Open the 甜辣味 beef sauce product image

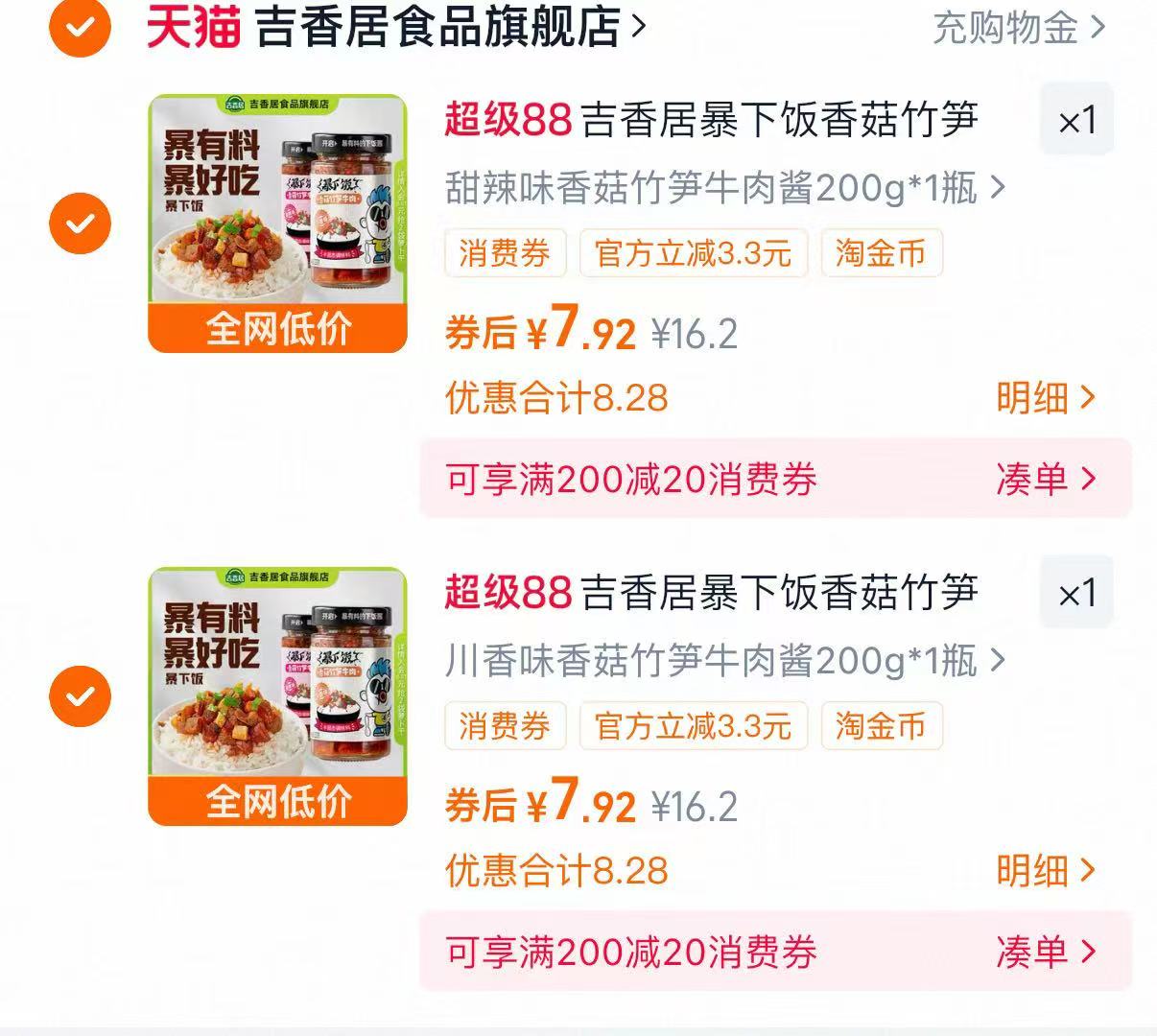277,224
